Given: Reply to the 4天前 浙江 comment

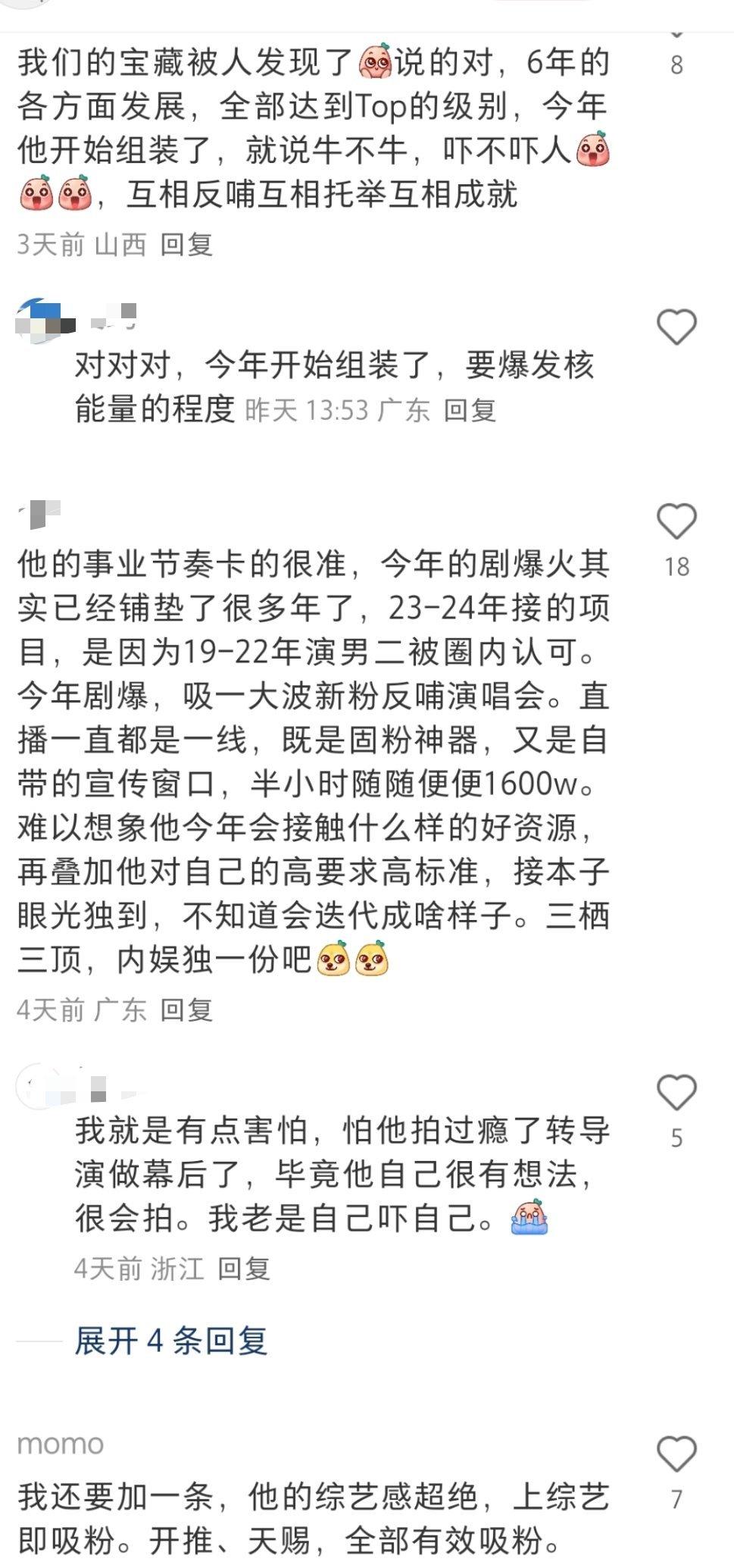Looking at the screenshot, I should tap(244, 1269).
